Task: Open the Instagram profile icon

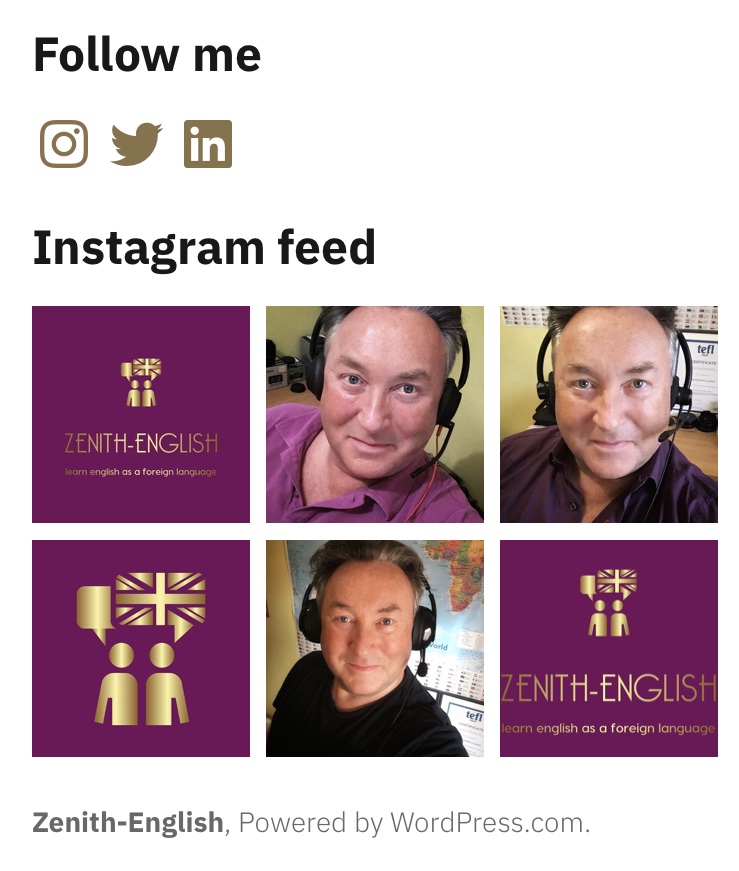Action: (64, 144)
